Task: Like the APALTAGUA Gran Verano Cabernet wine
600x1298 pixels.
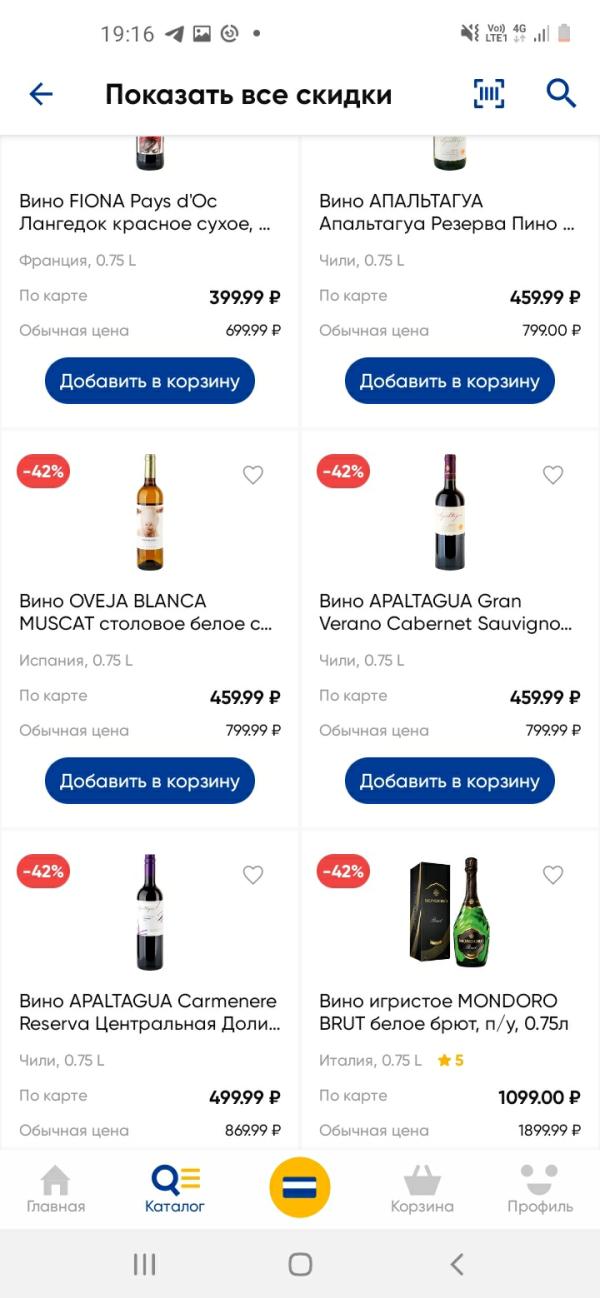Action: coord(553,475)
